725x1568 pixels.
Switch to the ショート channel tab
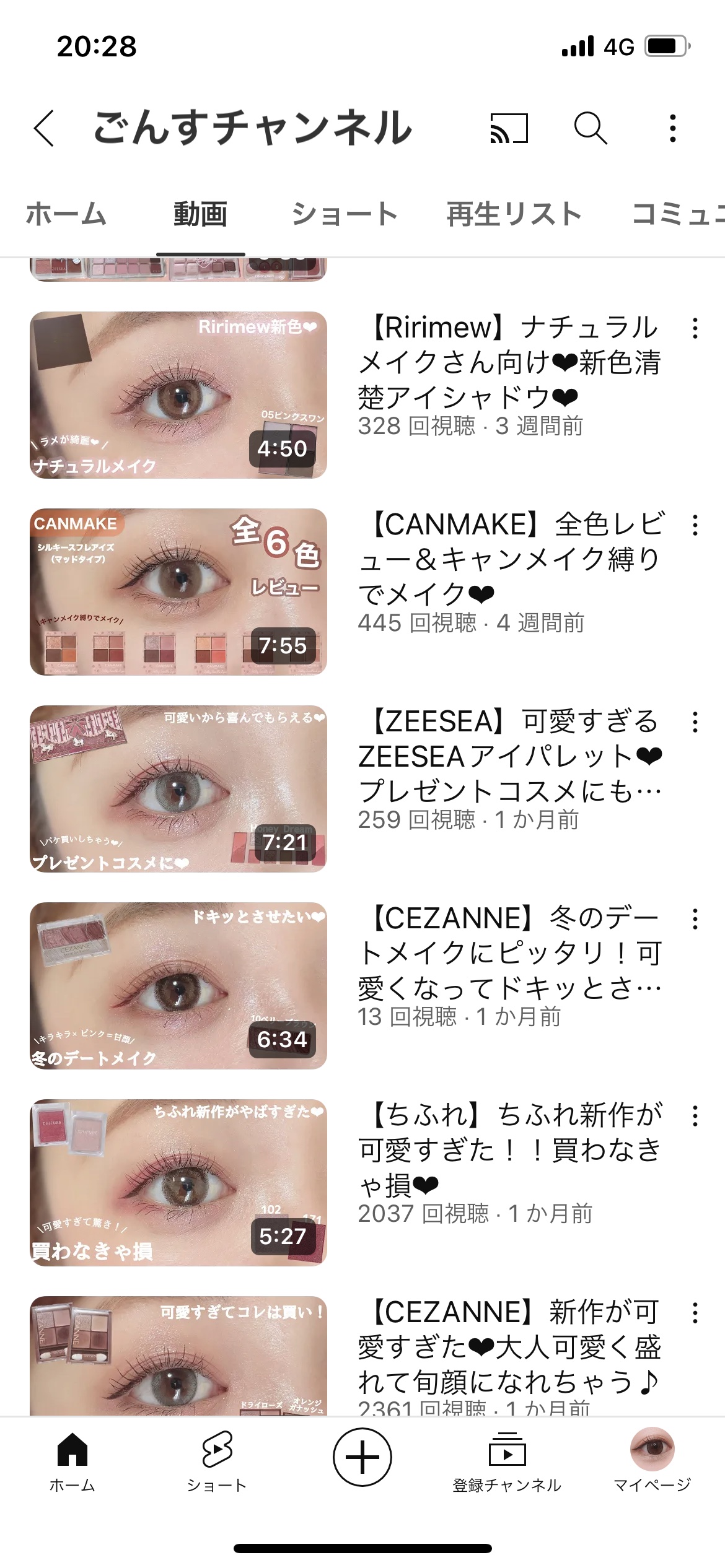(x=345, y=215)
